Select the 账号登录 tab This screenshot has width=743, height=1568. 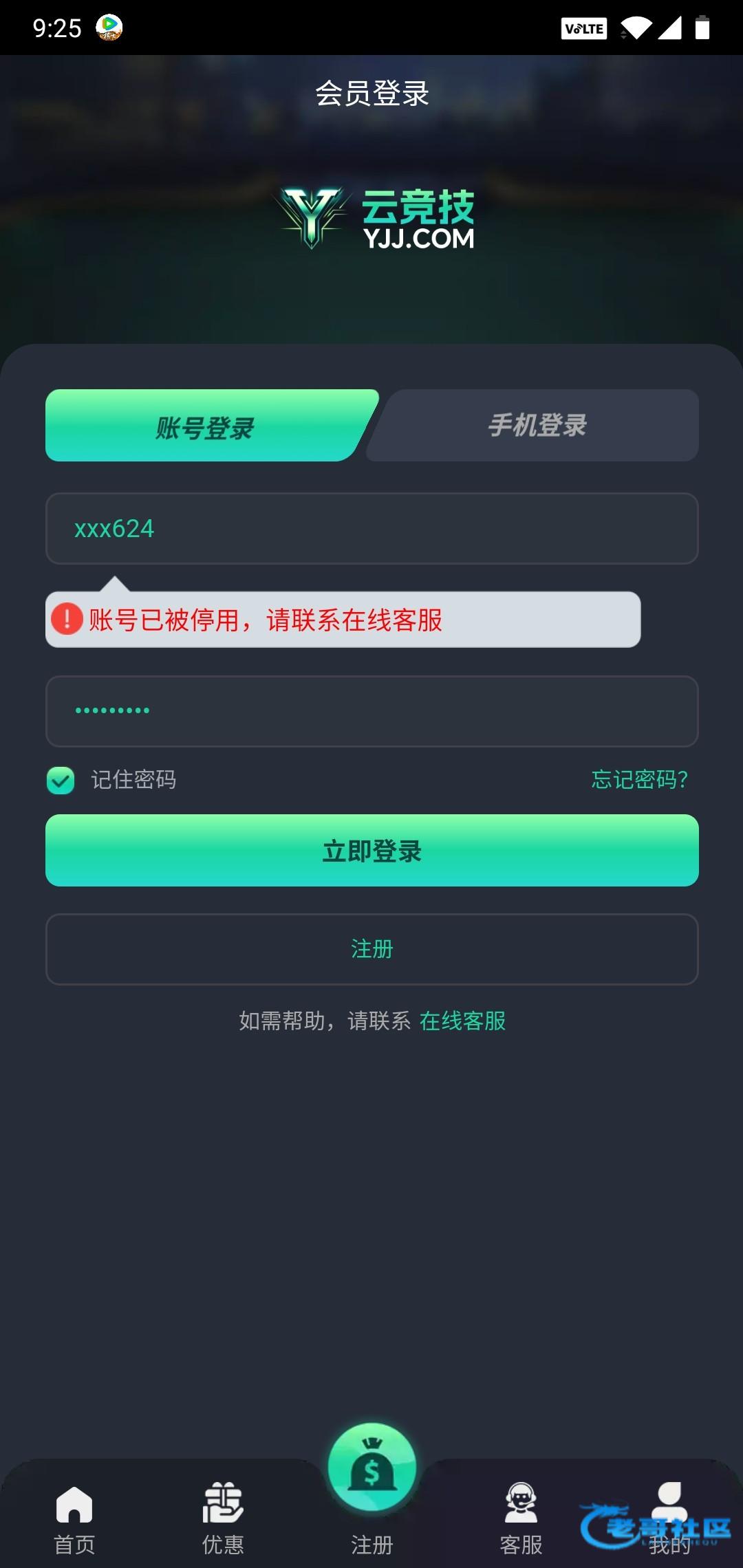205,426
